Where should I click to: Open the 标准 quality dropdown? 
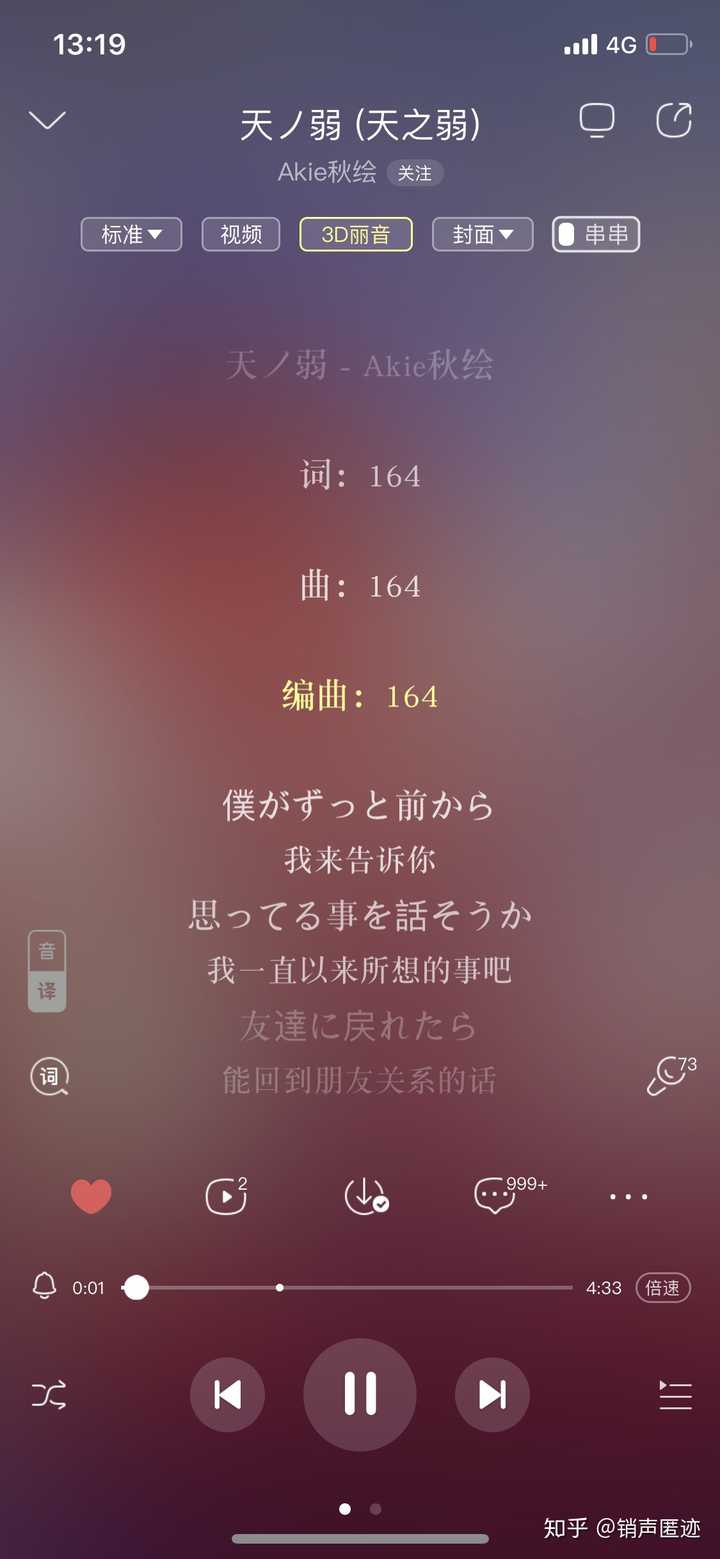tap(131, 234)
